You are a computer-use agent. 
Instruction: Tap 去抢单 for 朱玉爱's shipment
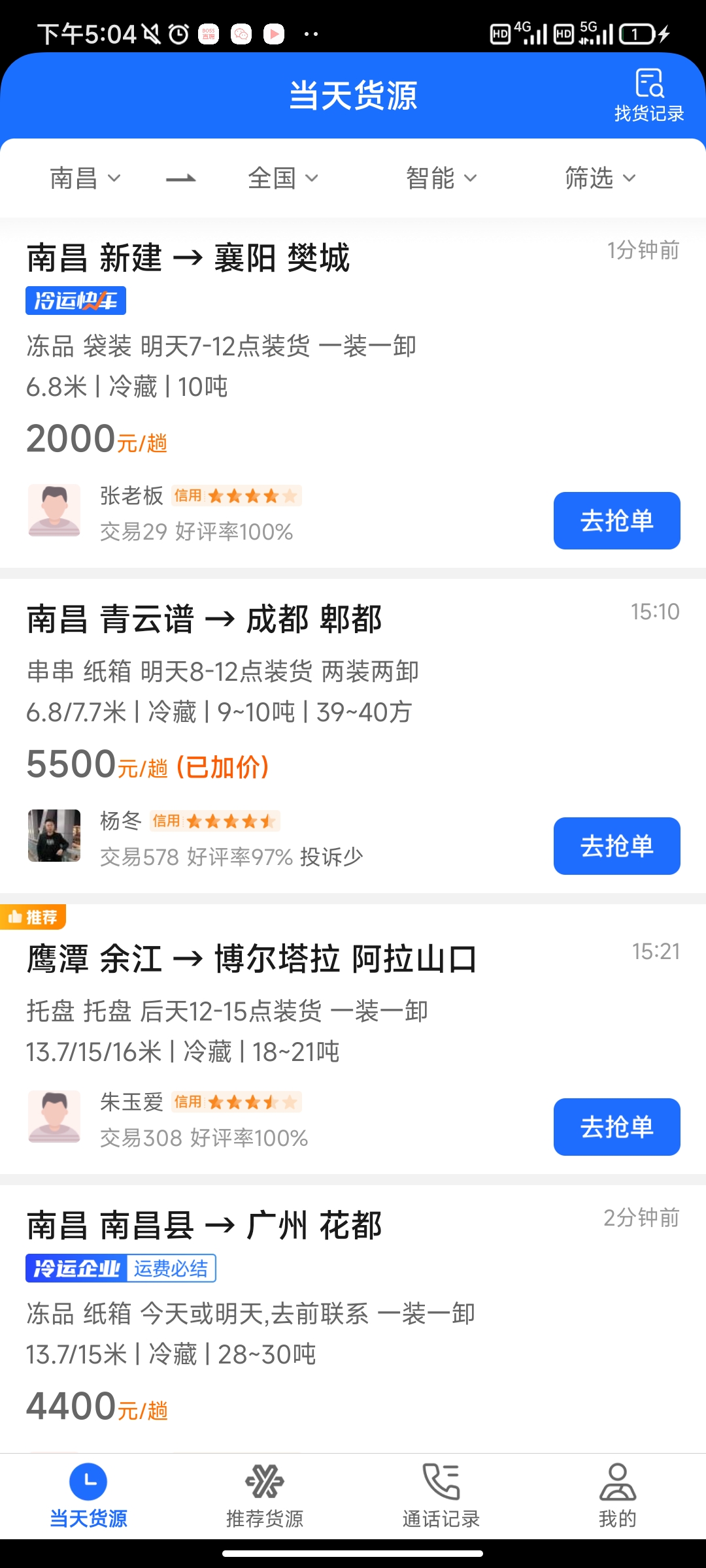616,1127
